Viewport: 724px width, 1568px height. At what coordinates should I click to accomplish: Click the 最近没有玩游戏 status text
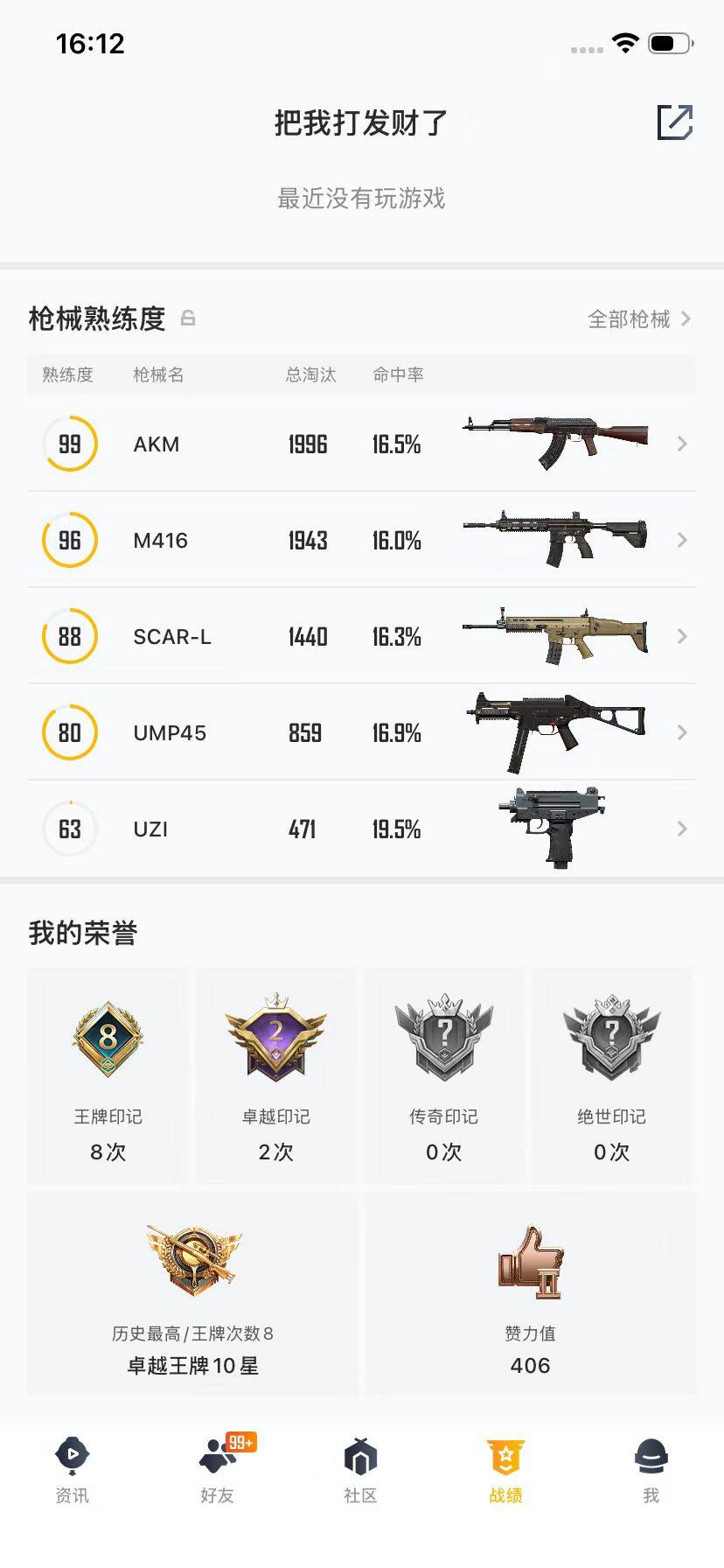361,199
